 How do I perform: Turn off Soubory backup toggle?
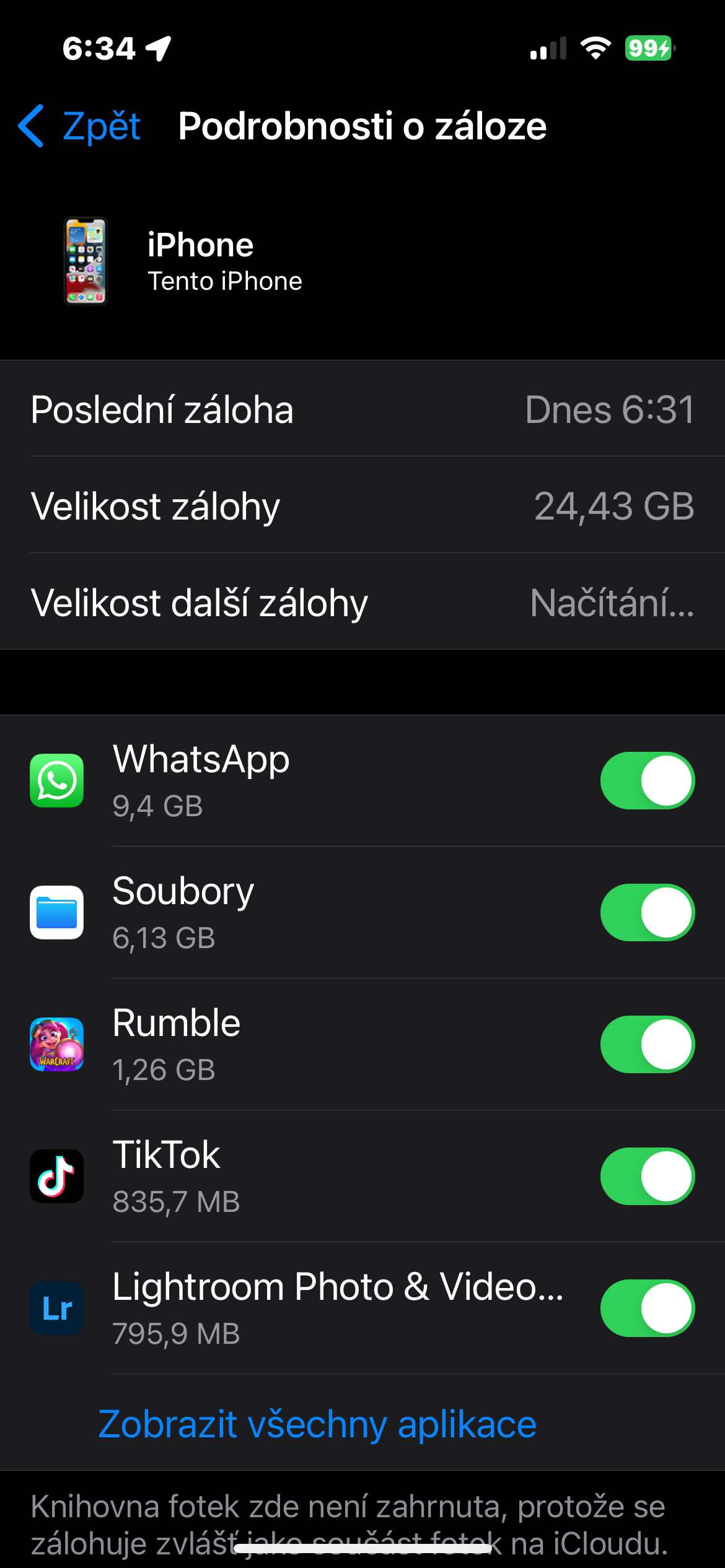coord(647,912)
